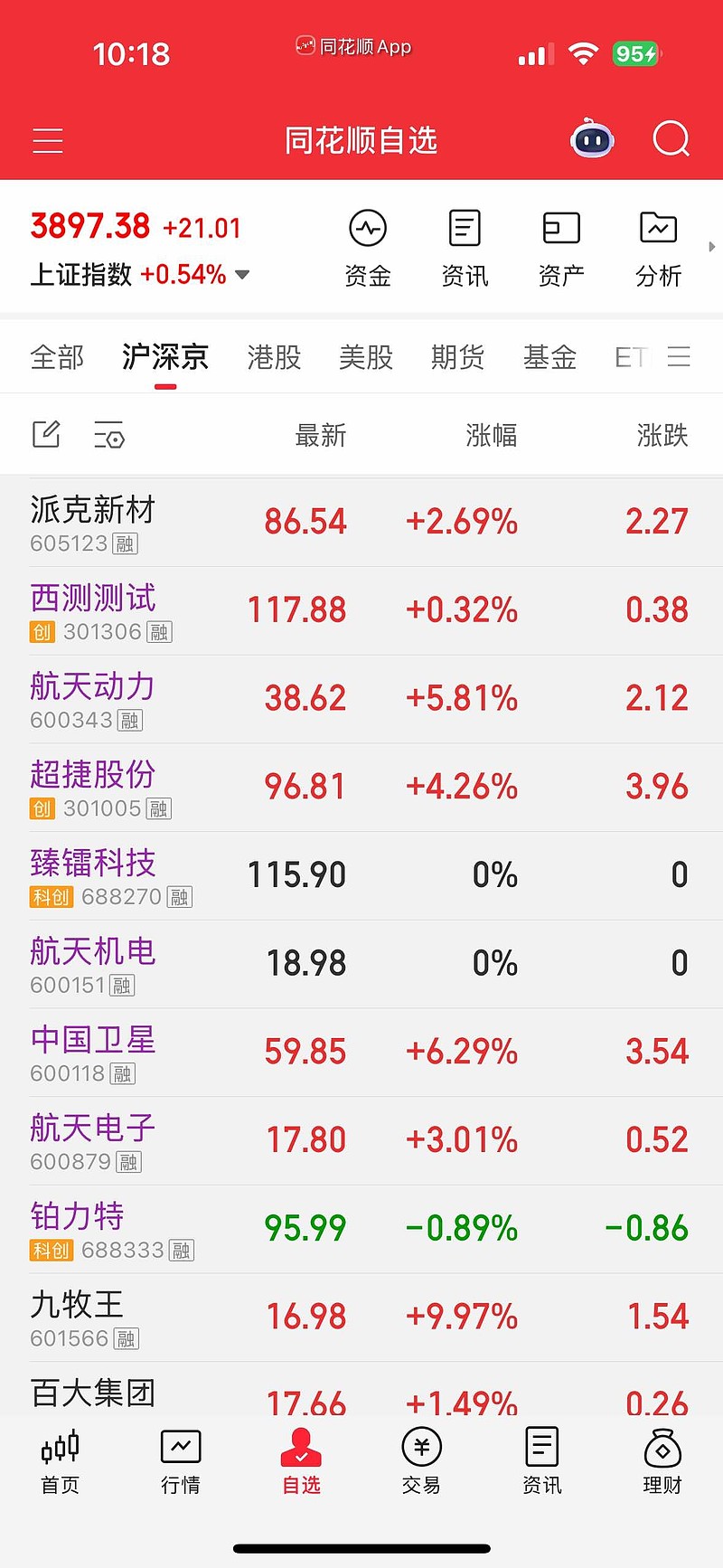
Task: Open the 行情 (quotes) icon in bottom bar
Action: (180, 1459)
